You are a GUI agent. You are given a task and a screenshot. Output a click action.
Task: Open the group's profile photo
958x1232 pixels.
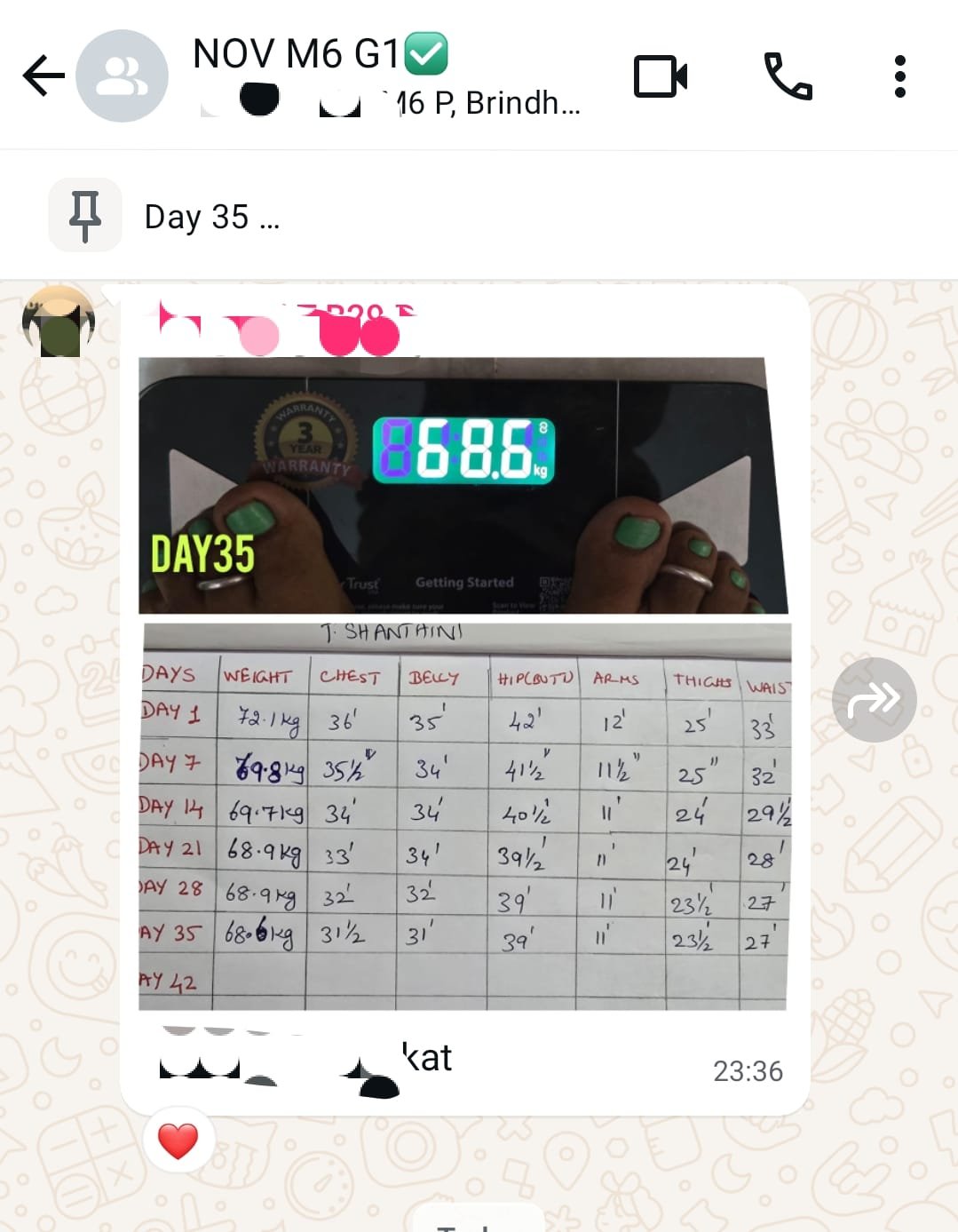122,76
